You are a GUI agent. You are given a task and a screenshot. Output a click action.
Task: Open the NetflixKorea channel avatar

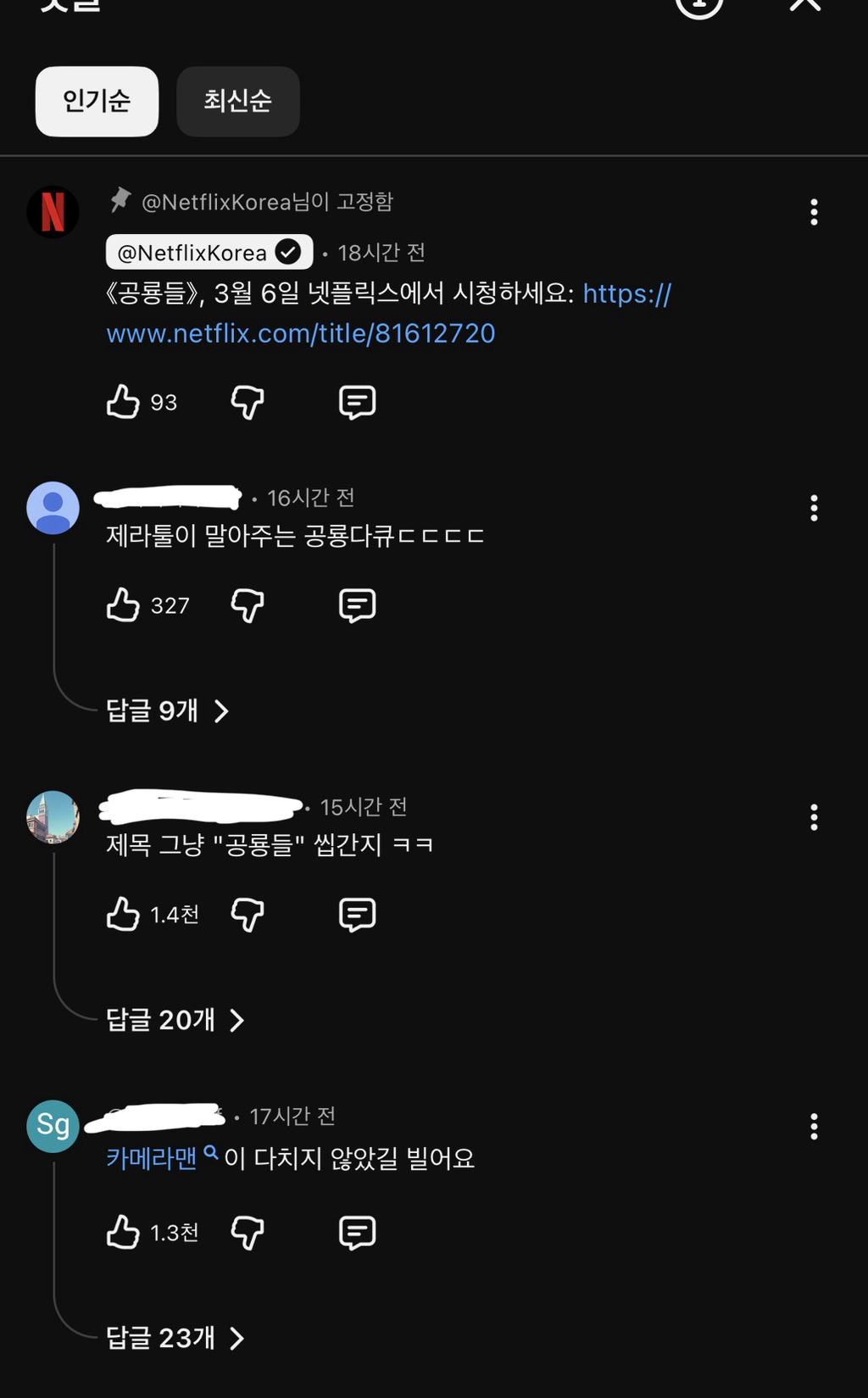53,212
